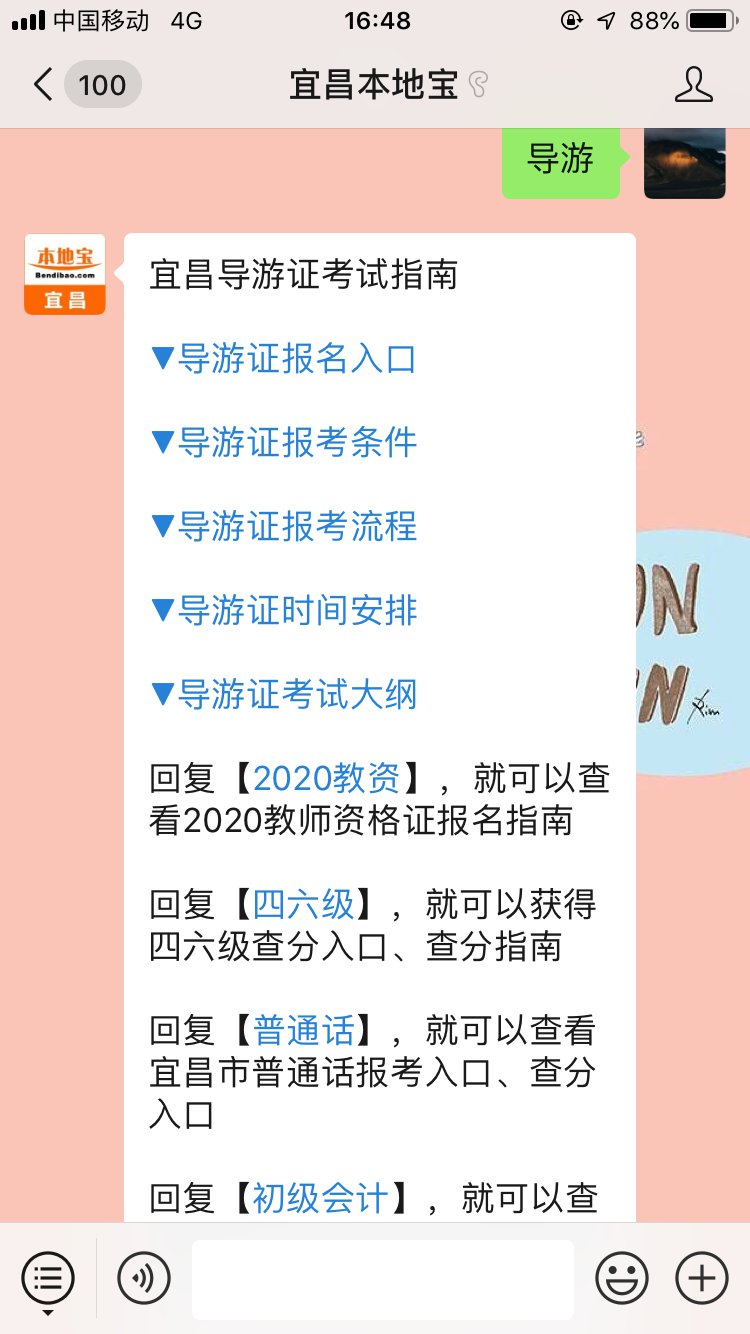The height and width of the screenshot is (1334, 750).
Task: Go back to the chat list
Action: coord(44,85)
